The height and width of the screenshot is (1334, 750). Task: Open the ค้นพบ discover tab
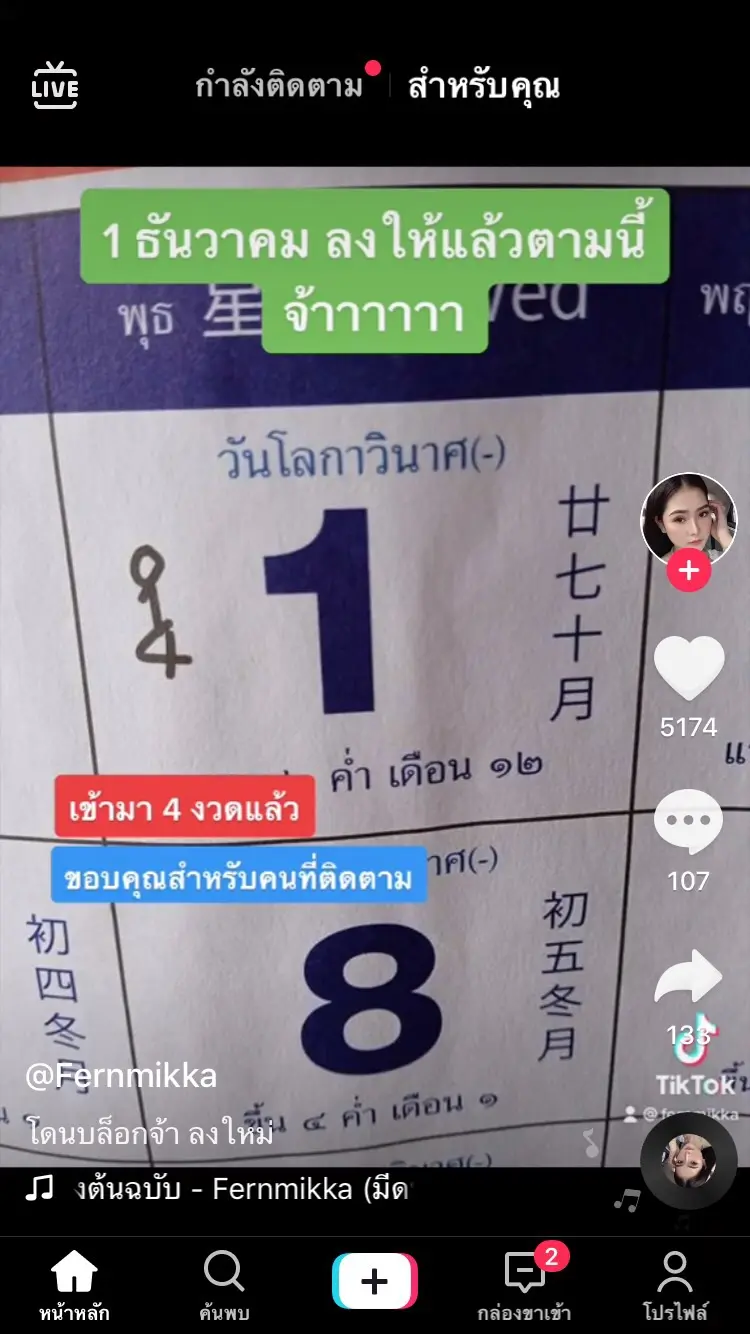pyautogui.click(x=224, y=1284)
